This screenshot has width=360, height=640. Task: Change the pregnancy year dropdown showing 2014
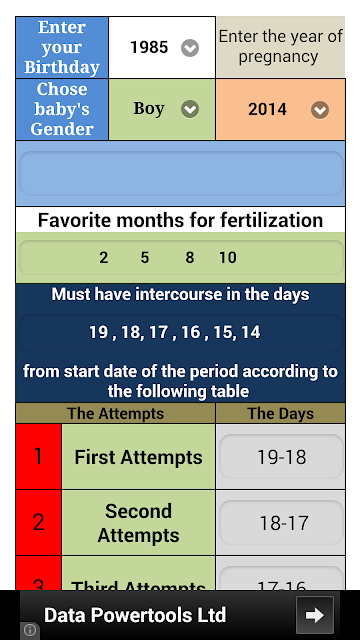(x=280, y=109)
